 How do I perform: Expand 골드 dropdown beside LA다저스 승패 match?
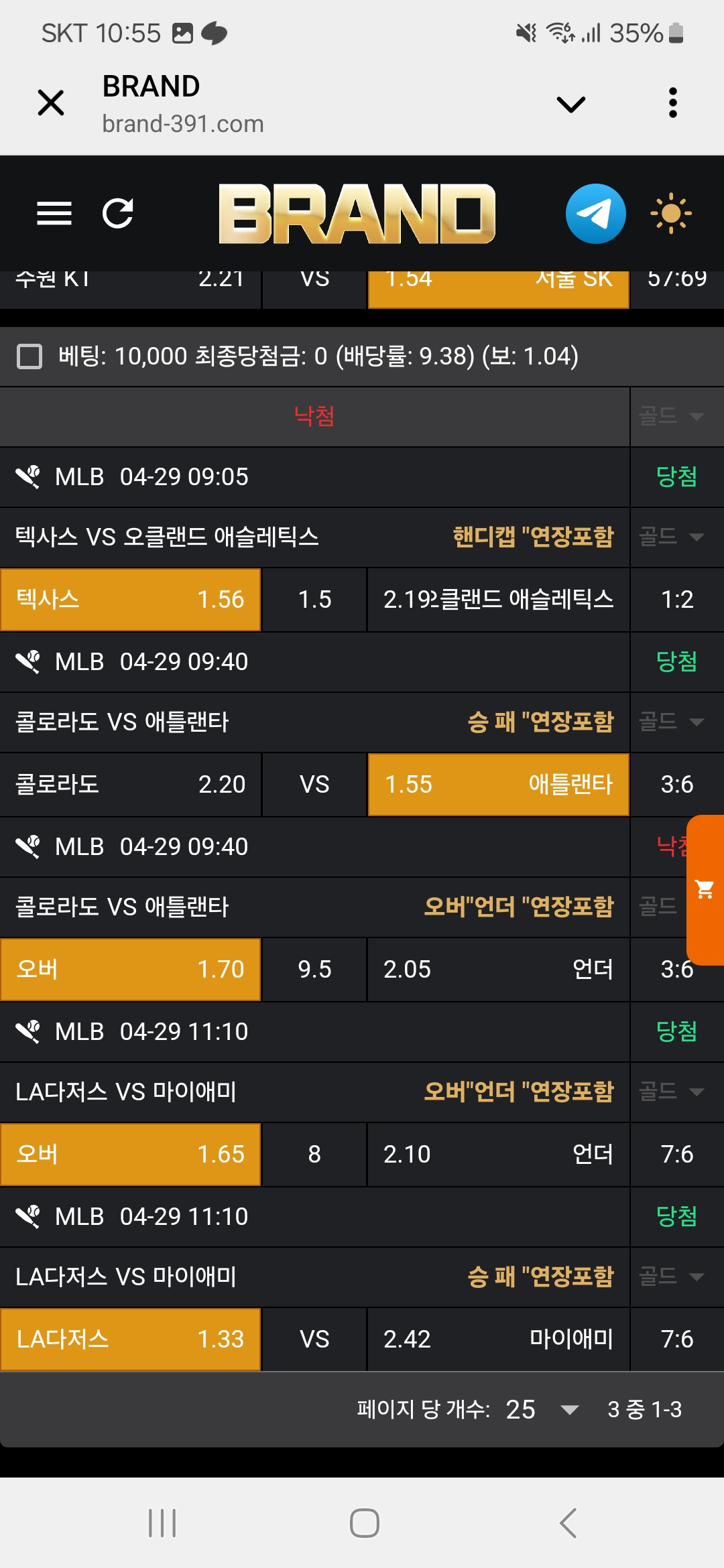tap(672, 1277)
